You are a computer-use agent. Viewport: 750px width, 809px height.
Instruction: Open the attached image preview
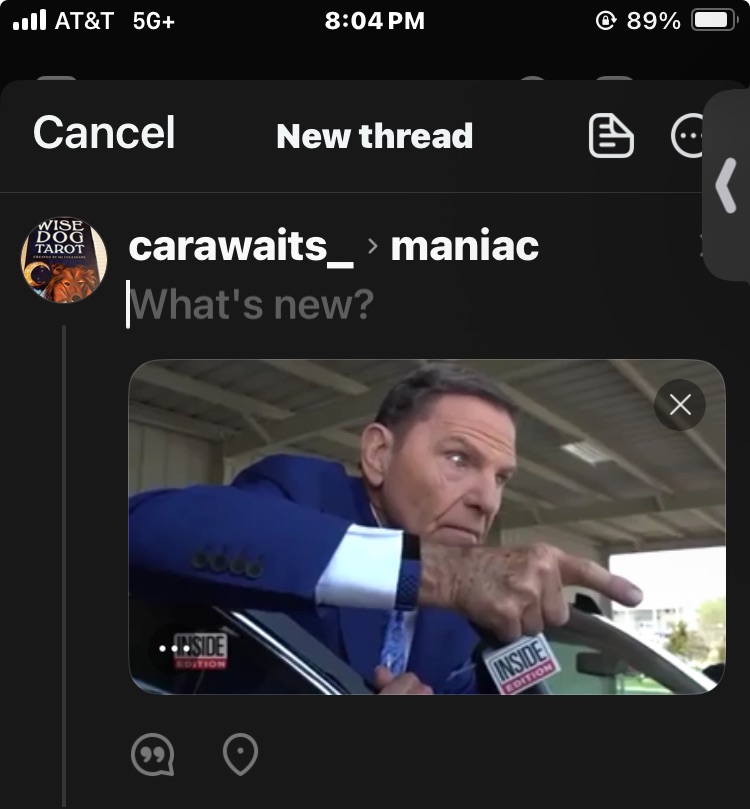coord(426,526)
